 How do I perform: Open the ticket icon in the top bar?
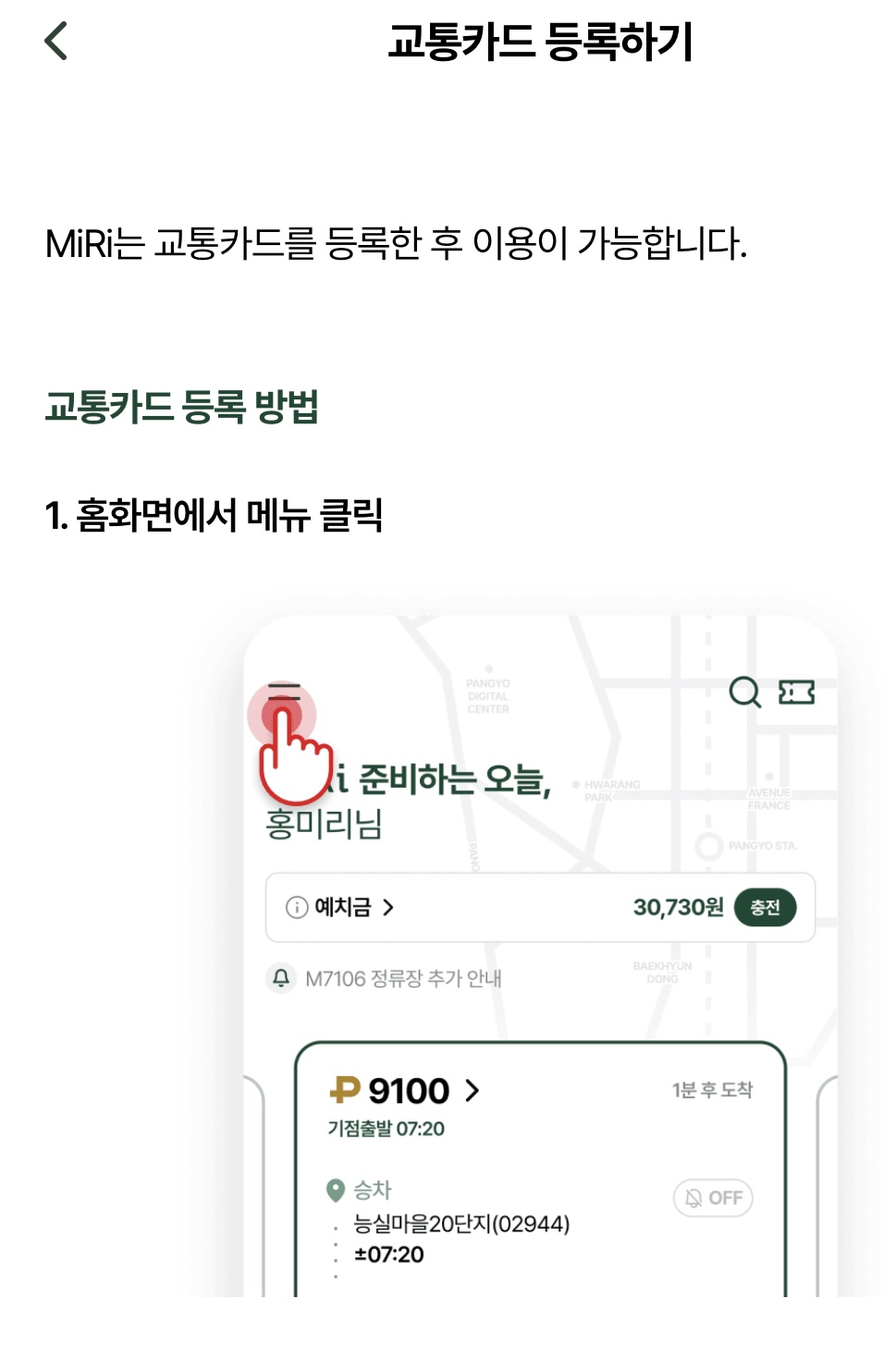[x=797, y=692]
